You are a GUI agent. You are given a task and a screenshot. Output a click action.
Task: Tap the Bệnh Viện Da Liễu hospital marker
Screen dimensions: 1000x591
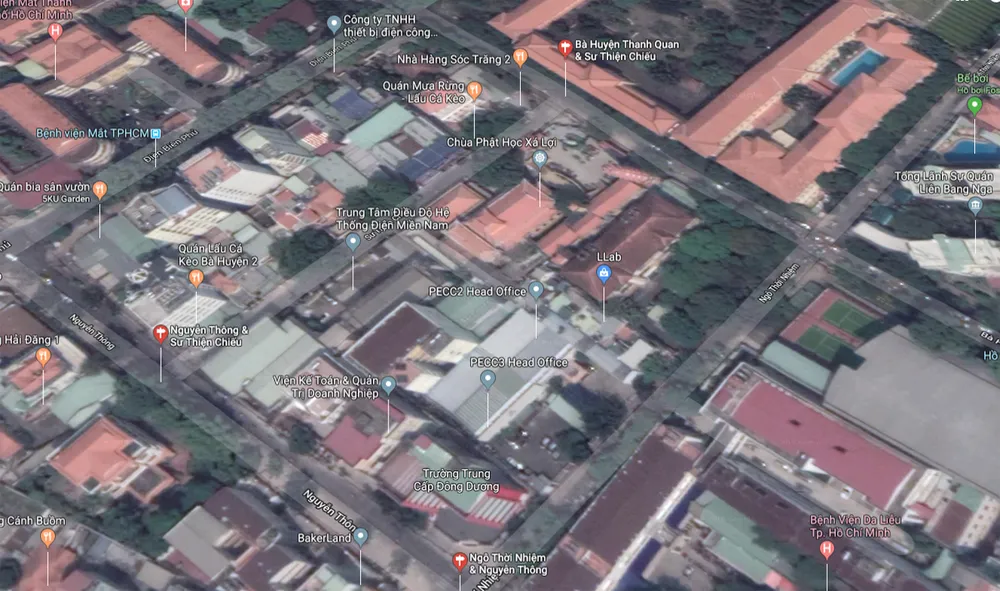pyautogui.click(x=826, y=549)
